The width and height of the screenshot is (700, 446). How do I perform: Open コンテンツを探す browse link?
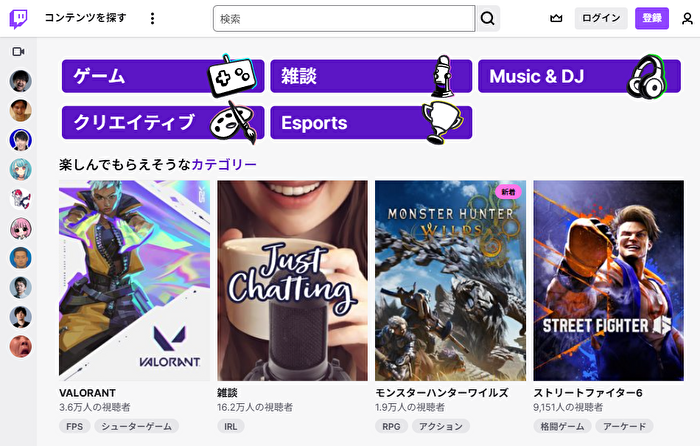pos(85,18)
